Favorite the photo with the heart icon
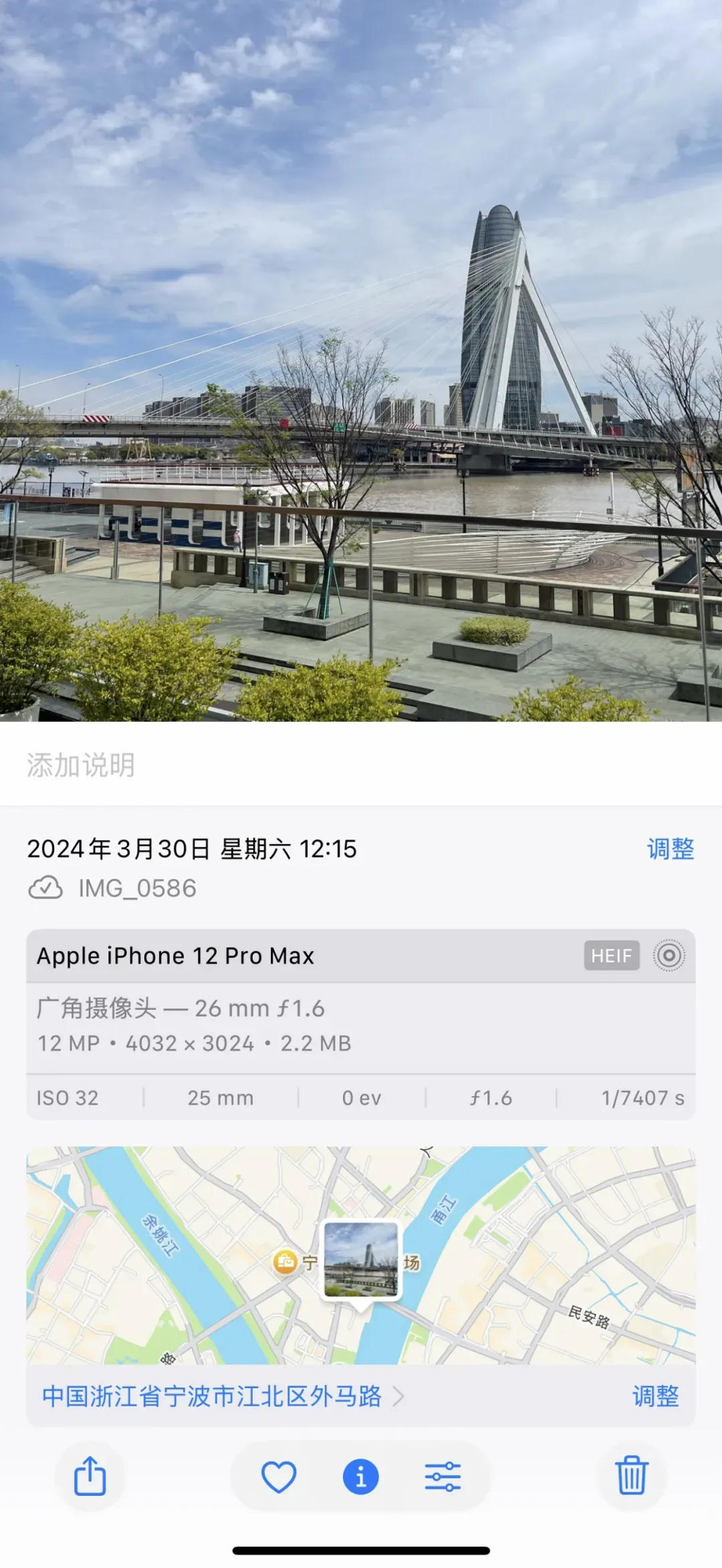Image resolution: width=722 pixels, height=1568 pixels. 279,1476
